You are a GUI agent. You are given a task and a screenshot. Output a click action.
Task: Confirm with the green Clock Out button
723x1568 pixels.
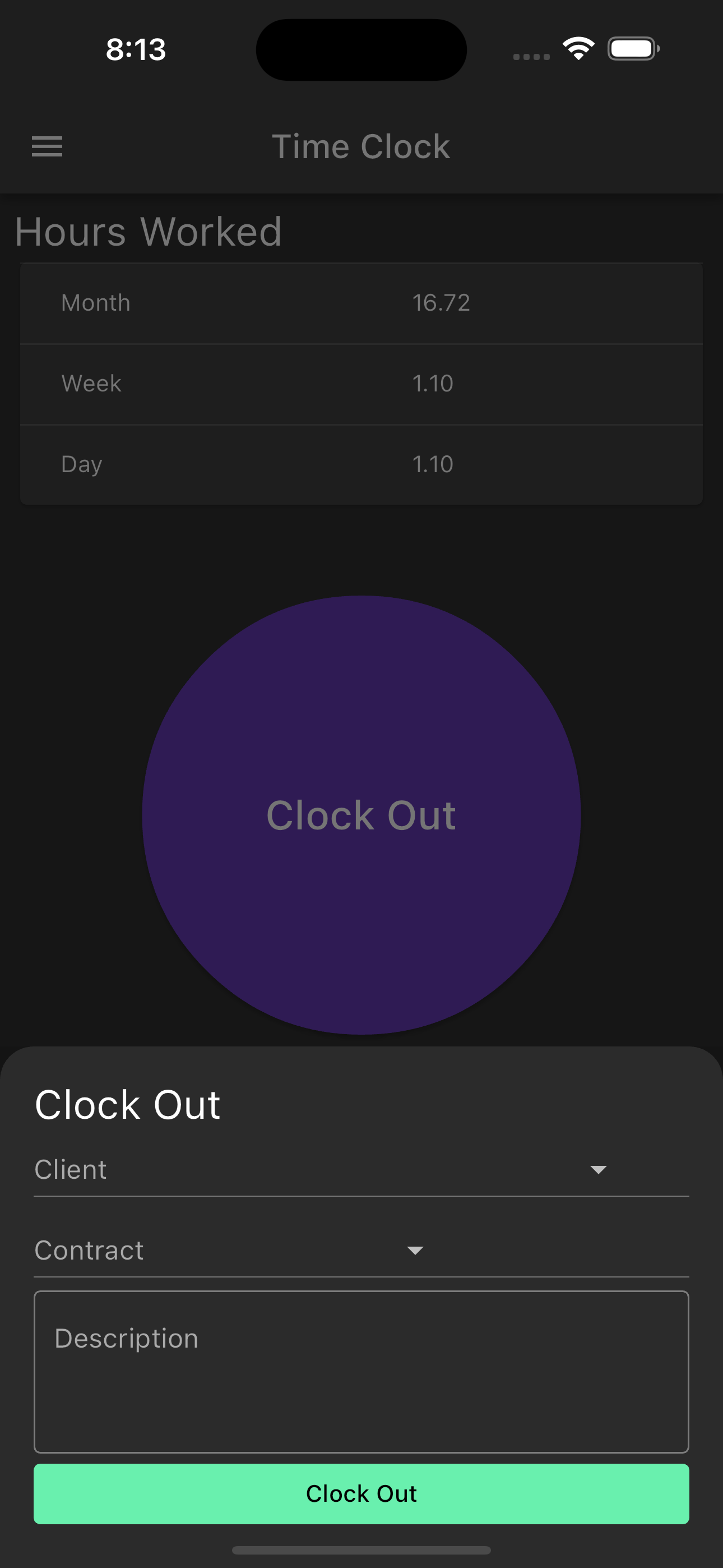click(361, 1494)
